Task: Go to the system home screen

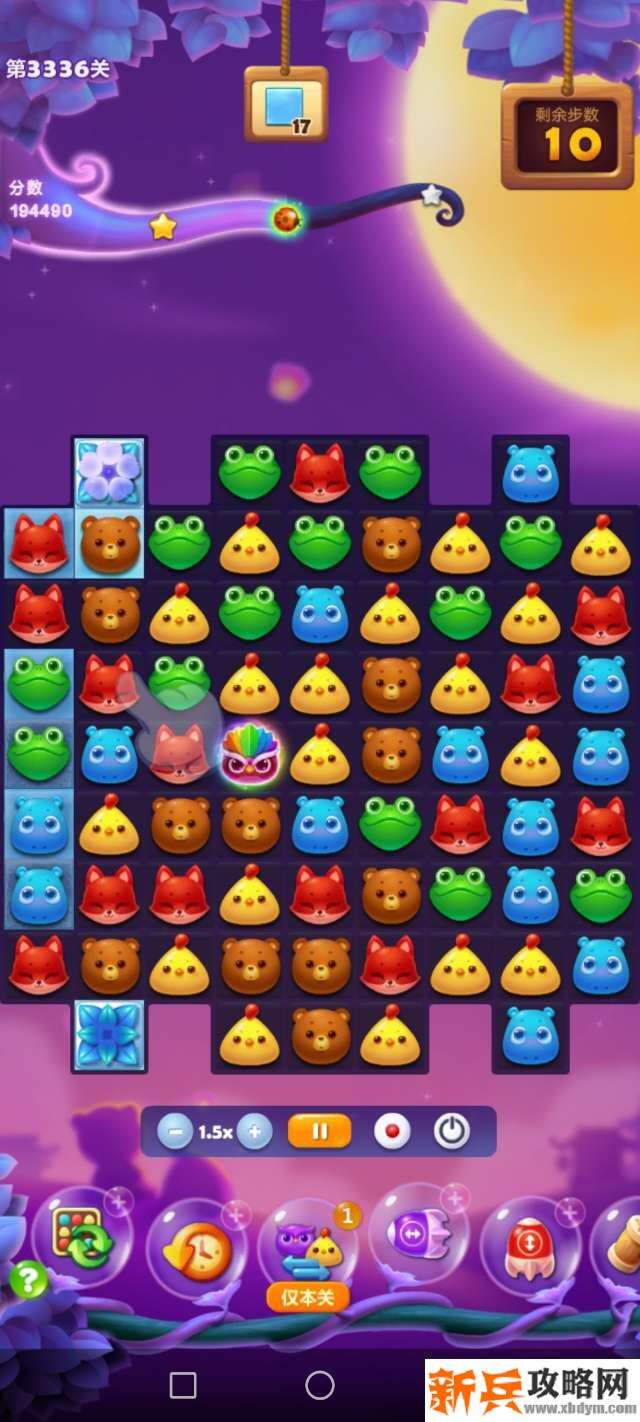Action: click(x=319, y=1385)
